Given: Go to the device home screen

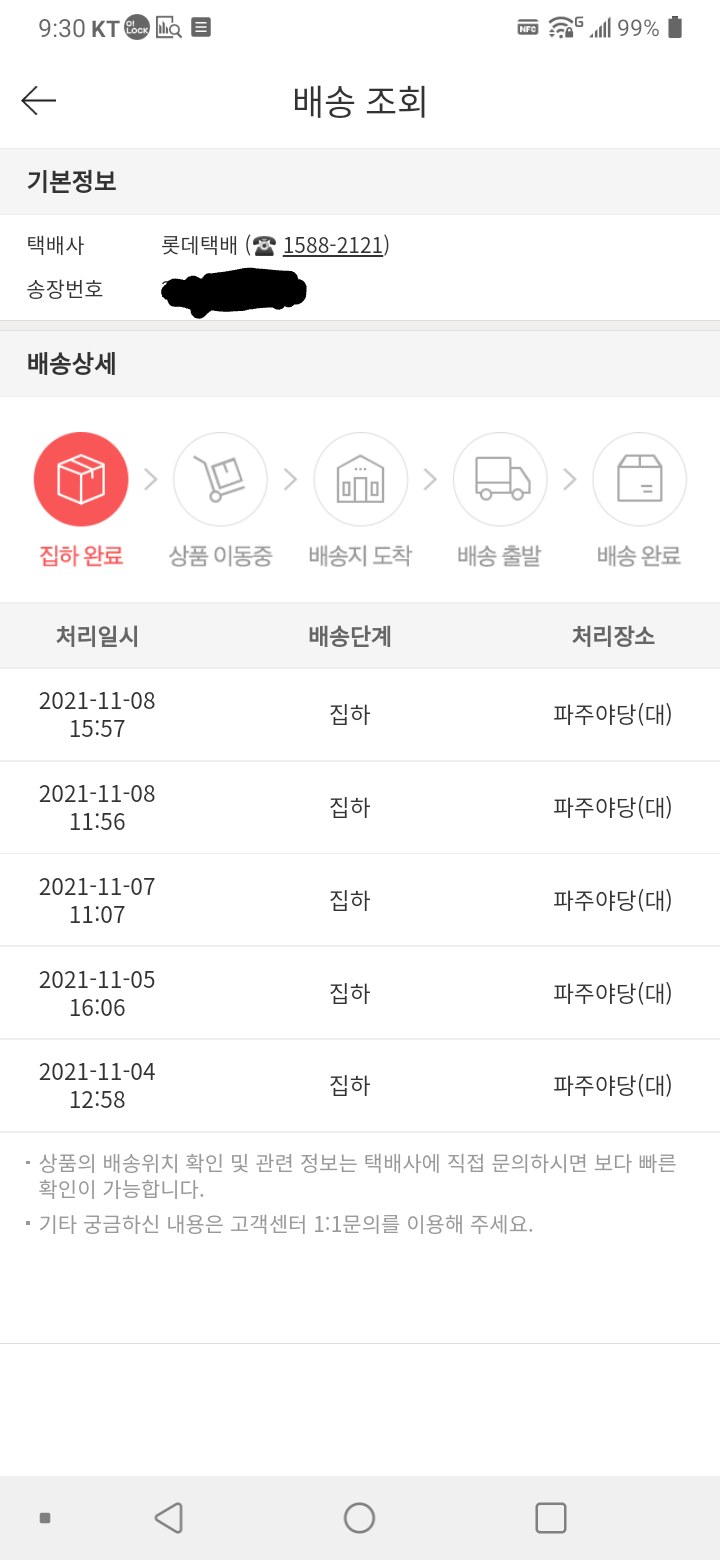Looking at the screenshot, I should [x=359, y=1517].
